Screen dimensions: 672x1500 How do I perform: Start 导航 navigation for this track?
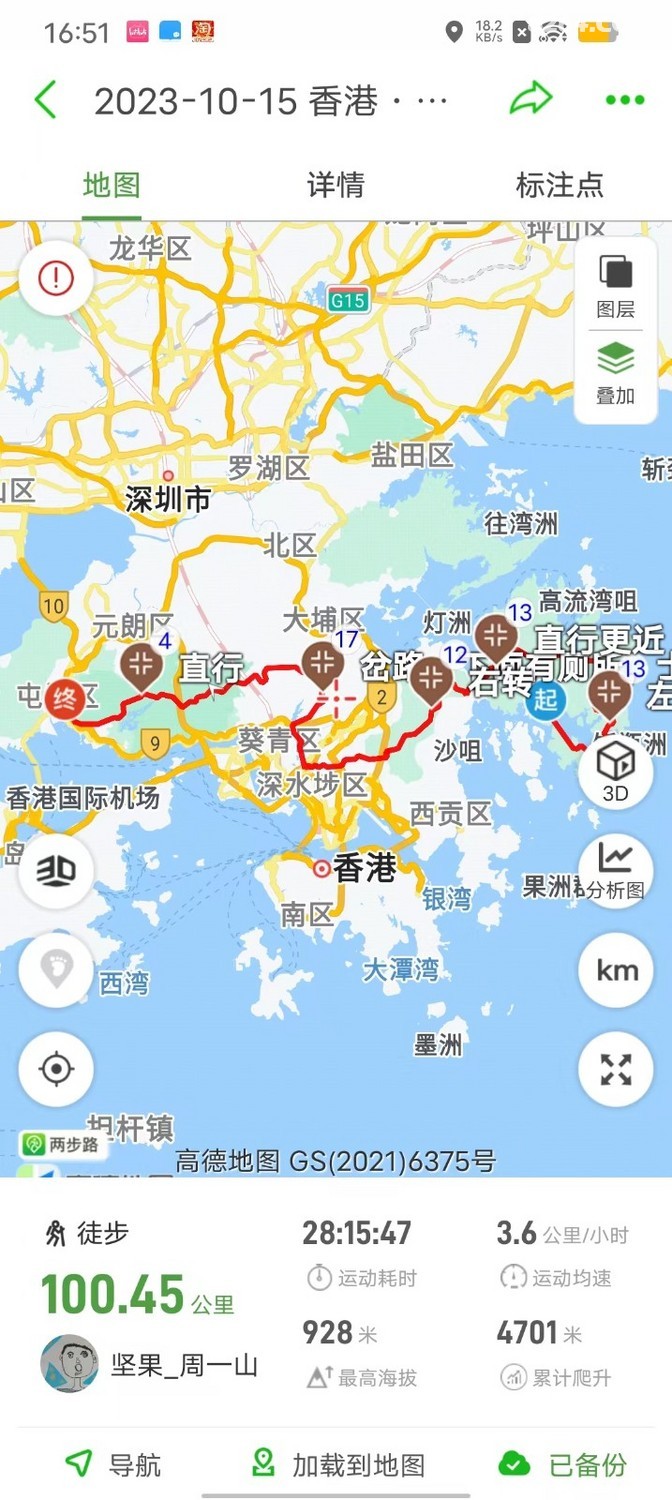tap(113, 1465)
